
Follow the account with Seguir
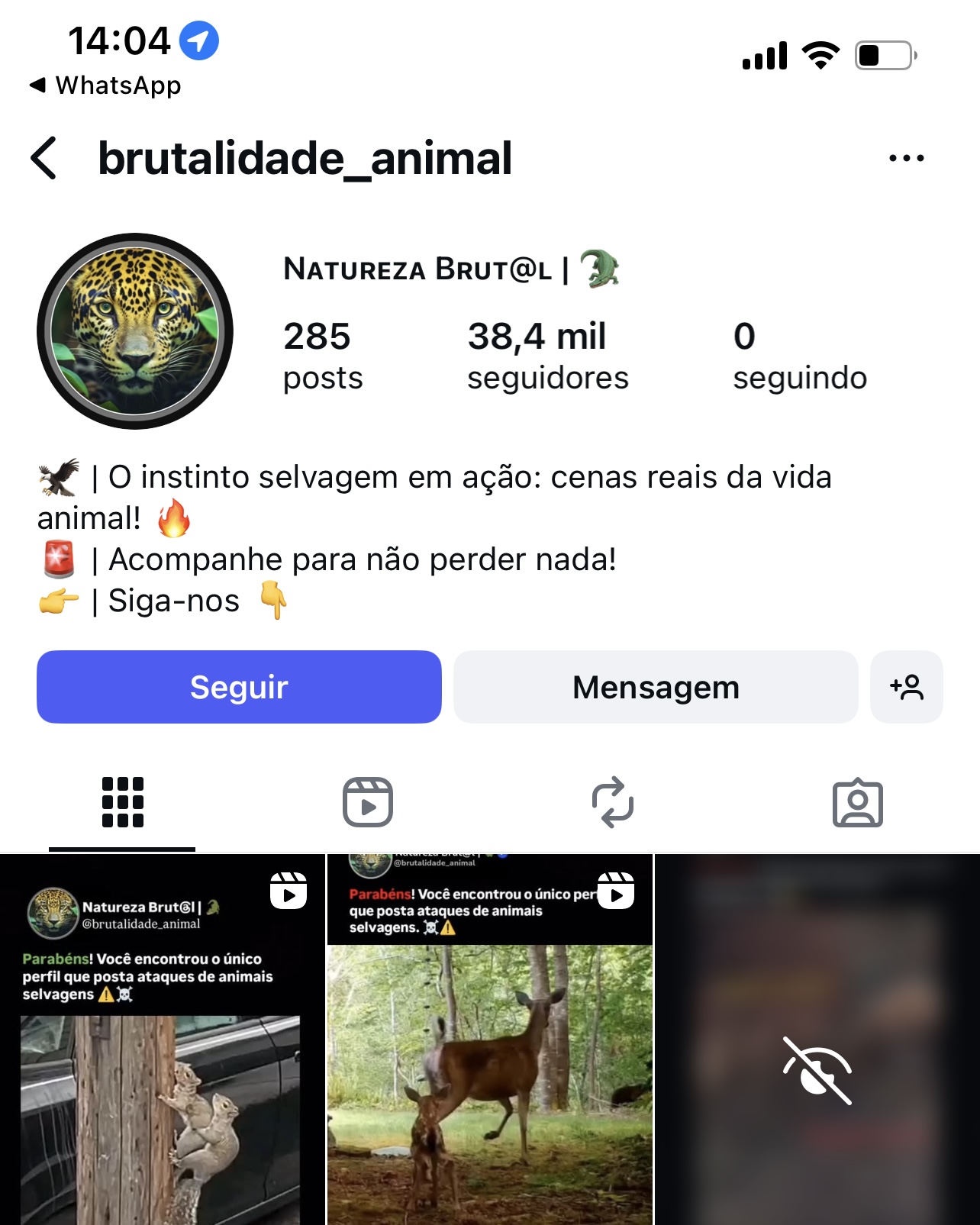[239, 687]
